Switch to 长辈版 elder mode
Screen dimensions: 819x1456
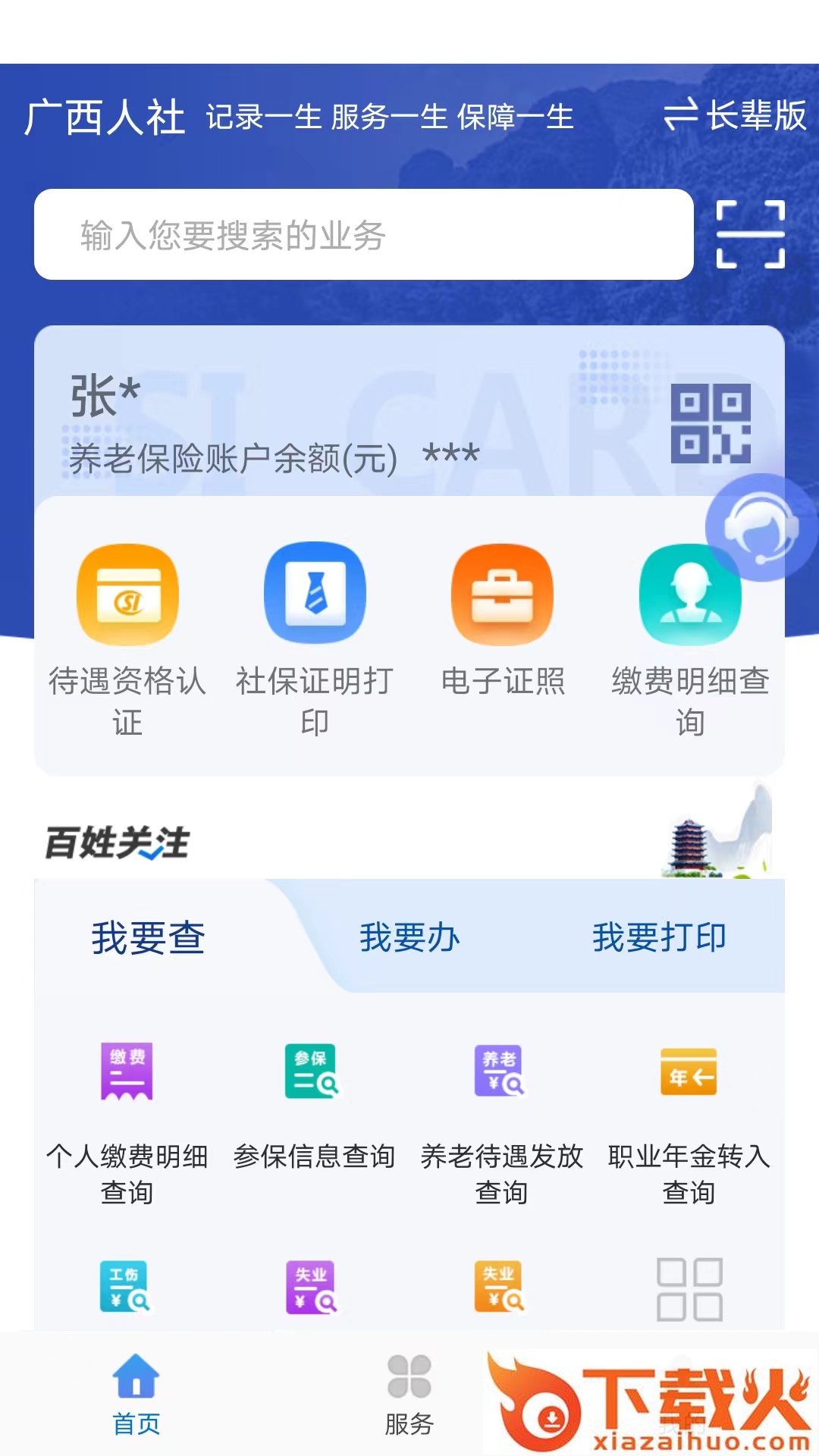click(735, 116)
